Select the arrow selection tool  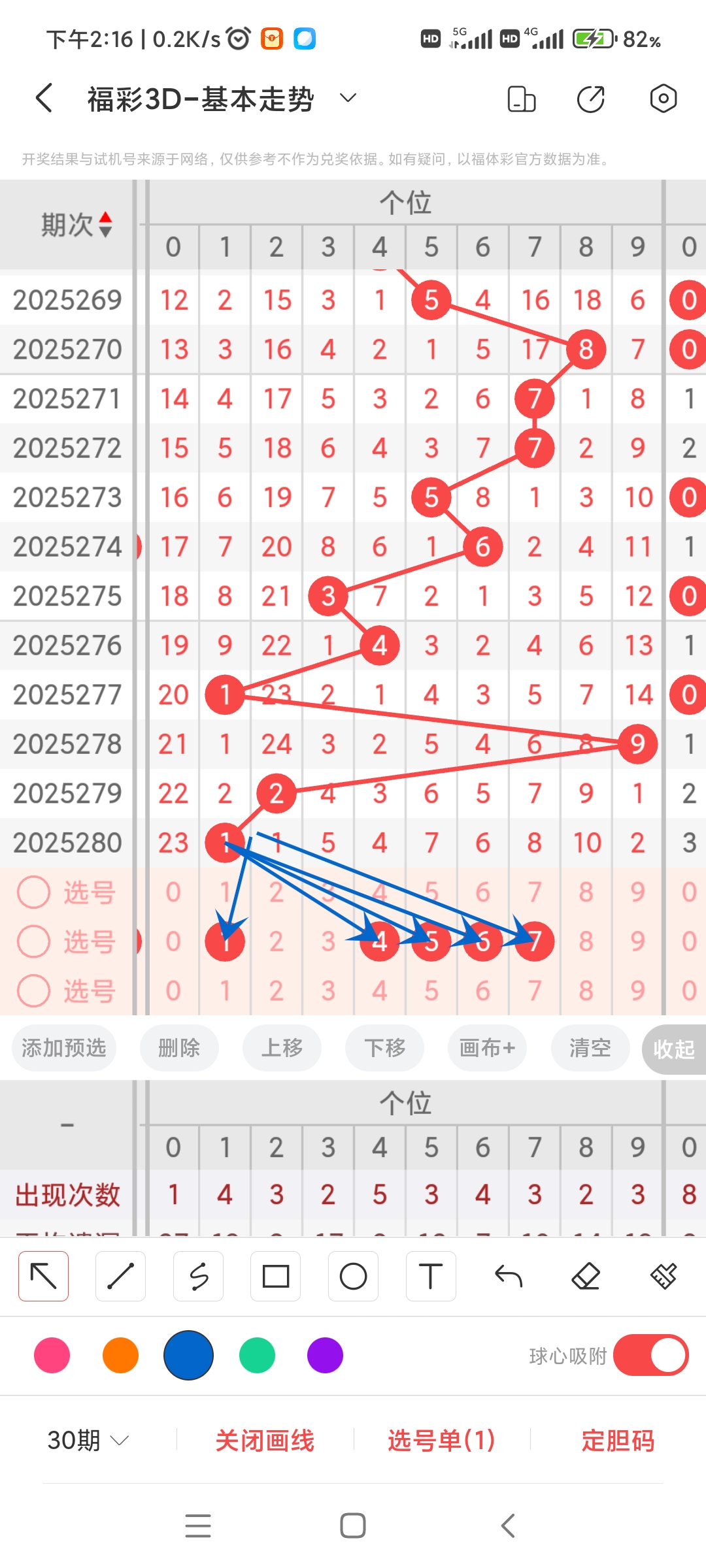coord(43,1275)
